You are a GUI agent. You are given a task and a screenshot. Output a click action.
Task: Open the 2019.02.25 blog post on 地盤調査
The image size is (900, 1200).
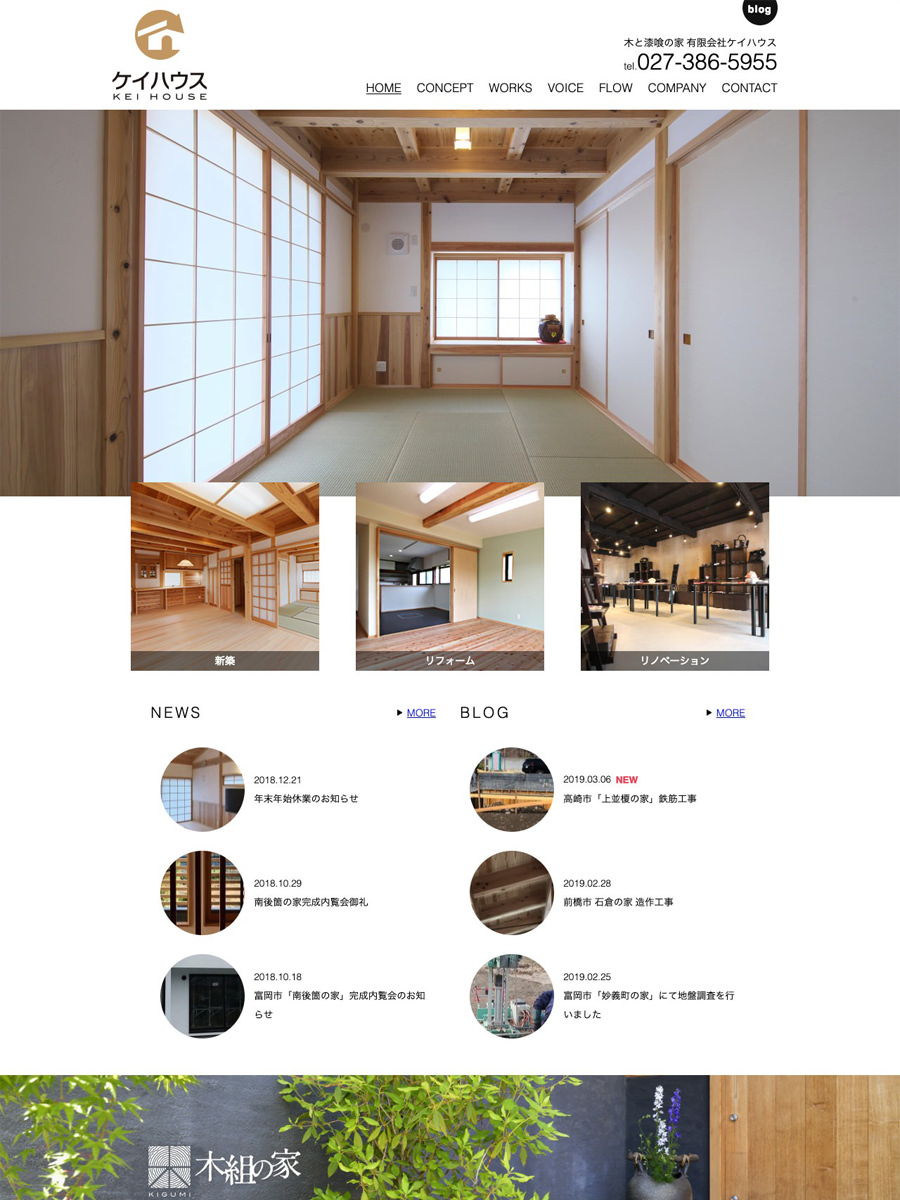[x=648, y=996]
